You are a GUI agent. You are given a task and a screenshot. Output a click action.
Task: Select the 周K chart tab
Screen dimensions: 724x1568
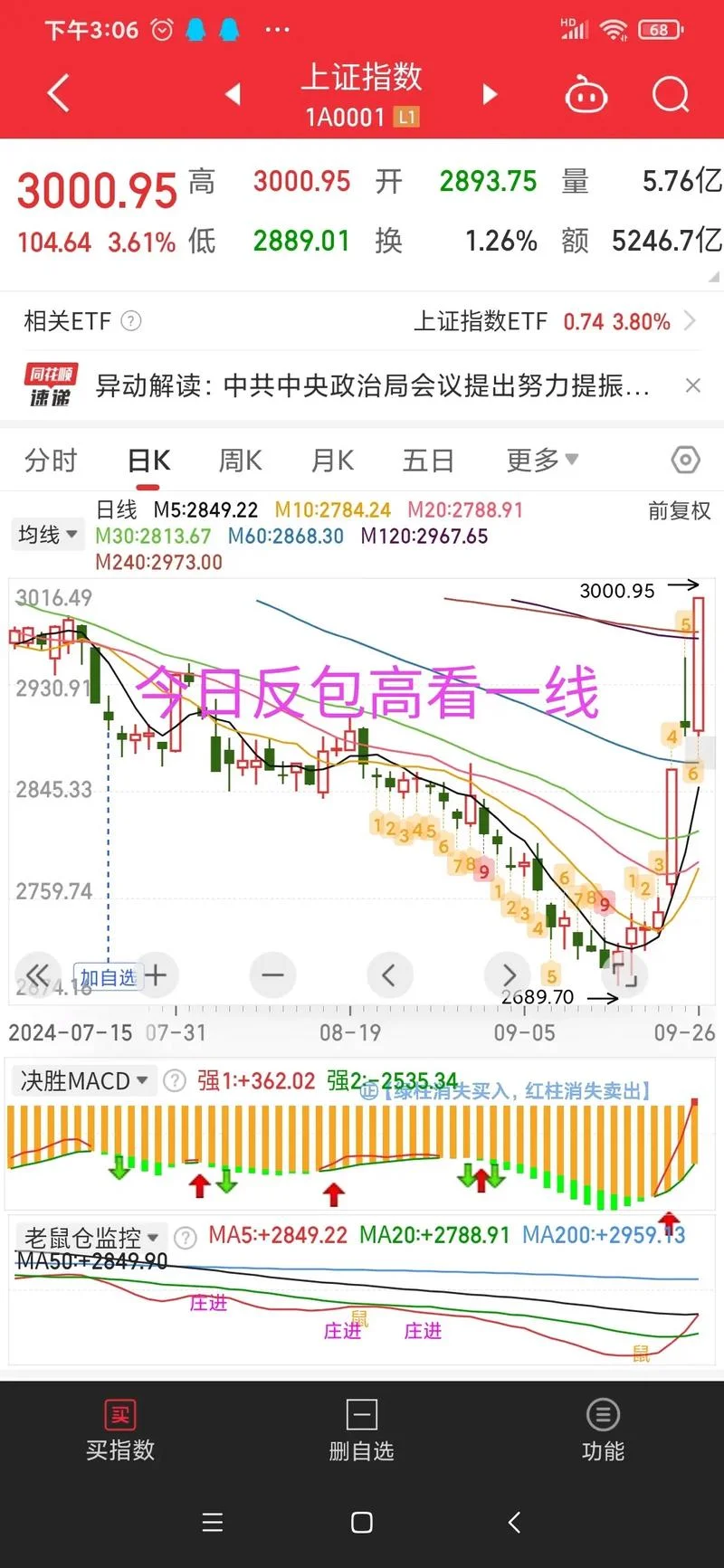(x=240, y=461)
